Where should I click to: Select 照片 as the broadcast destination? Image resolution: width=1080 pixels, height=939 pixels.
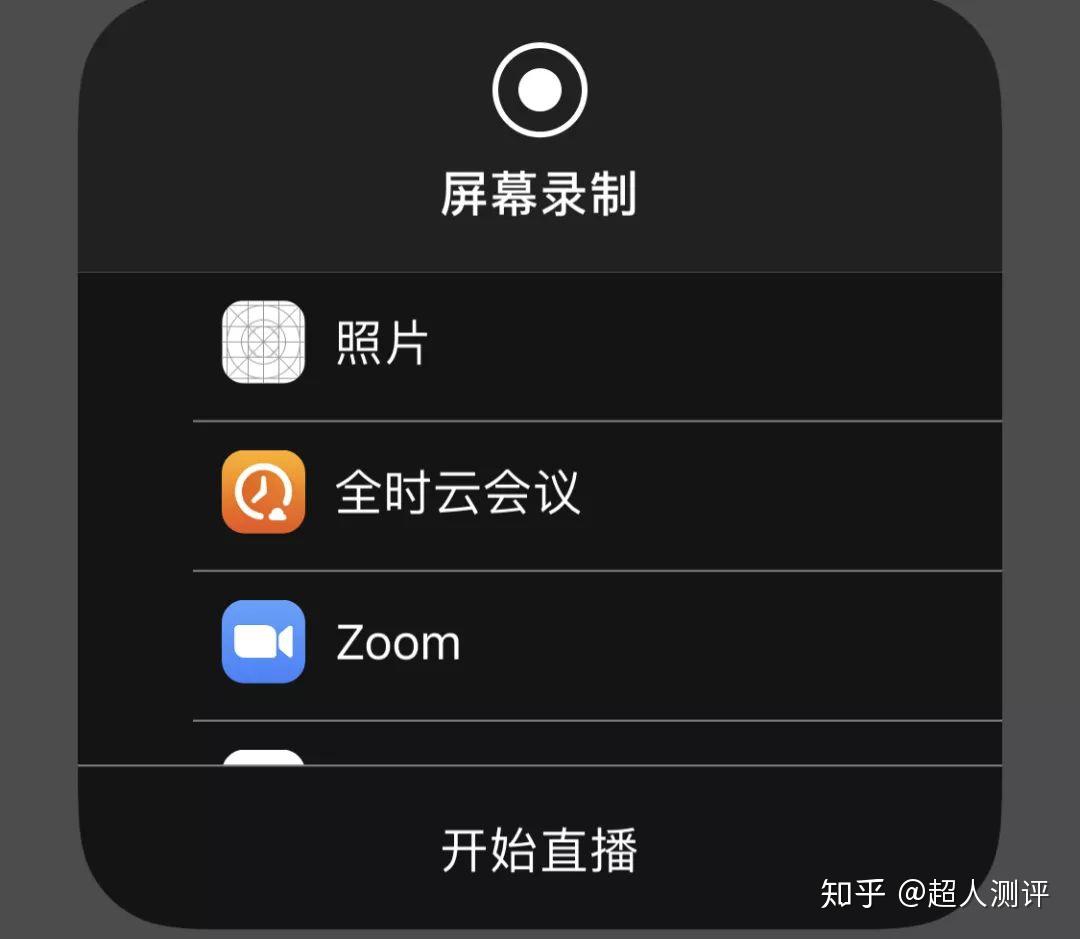click(540, 344)
